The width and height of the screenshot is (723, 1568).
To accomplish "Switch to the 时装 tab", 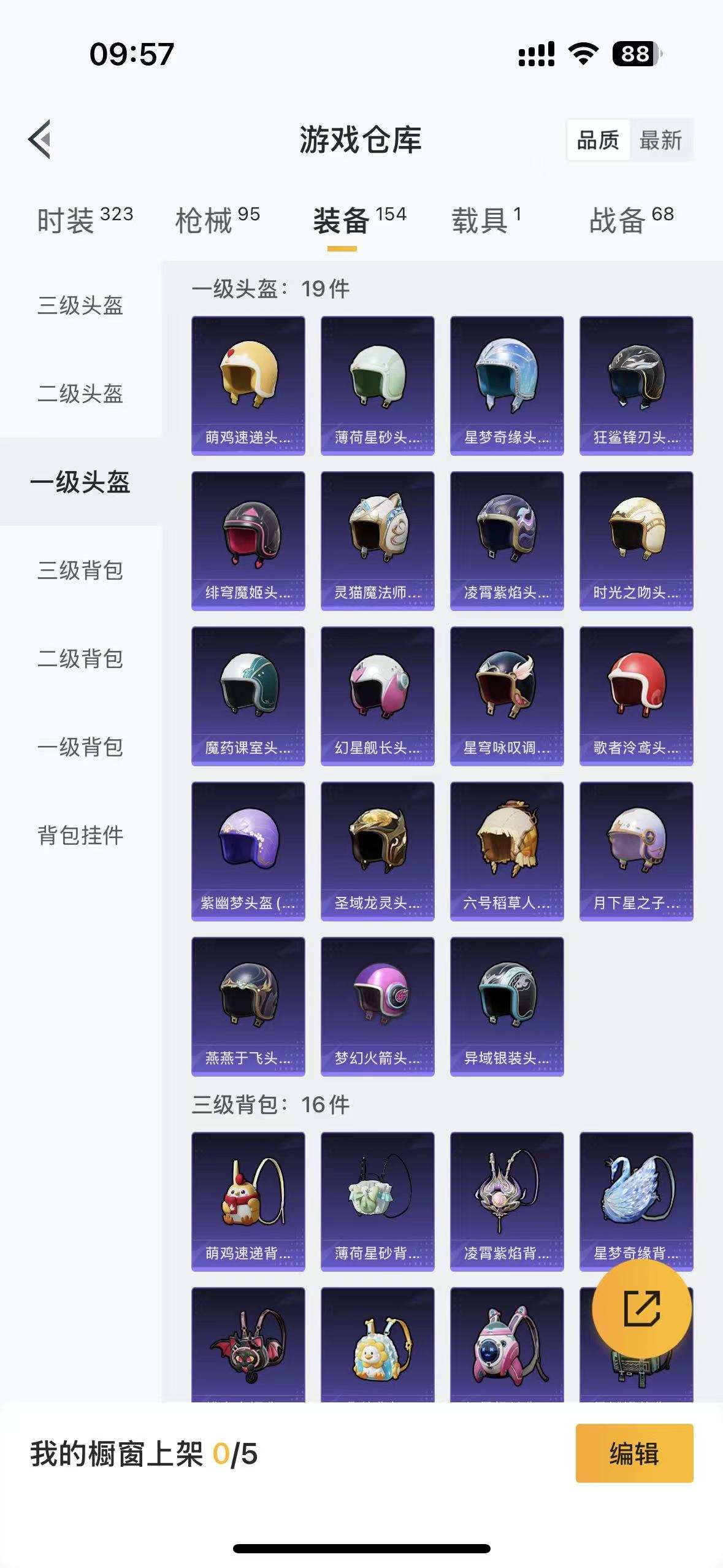I will click(85, 220).
